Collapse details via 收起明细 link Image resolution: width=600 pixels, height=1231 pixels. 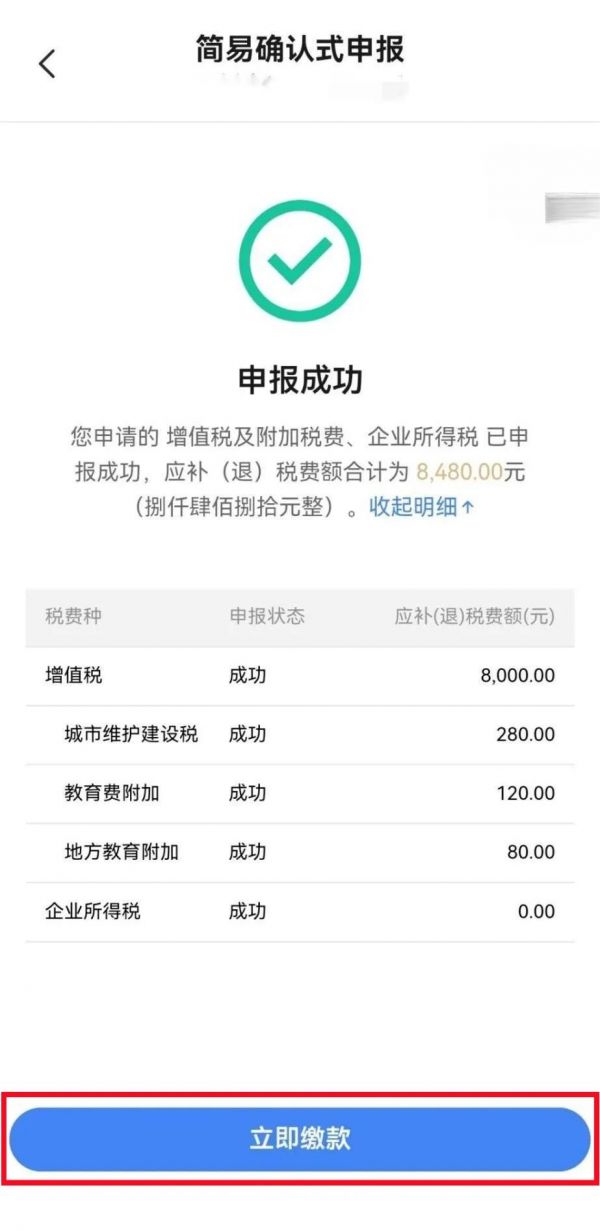[x=421, y=507]
